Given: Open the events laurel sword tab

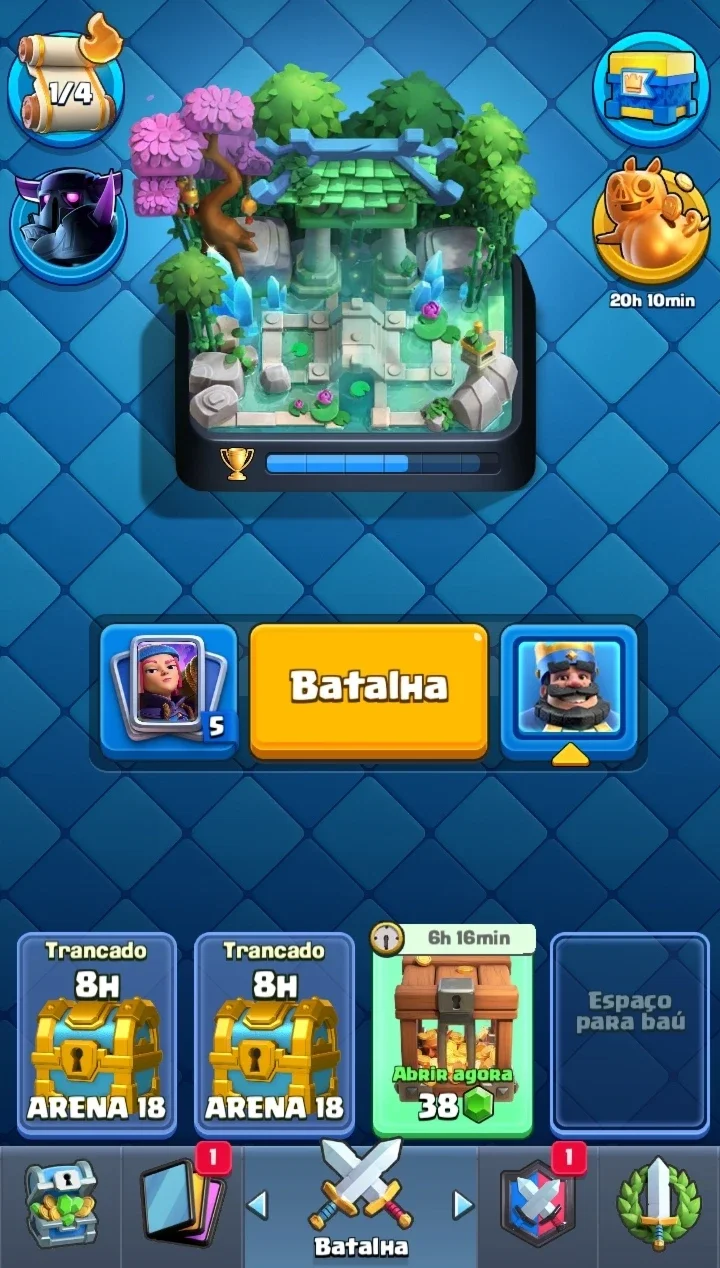Looking at the screenshot, I should tap(658, 1205).
